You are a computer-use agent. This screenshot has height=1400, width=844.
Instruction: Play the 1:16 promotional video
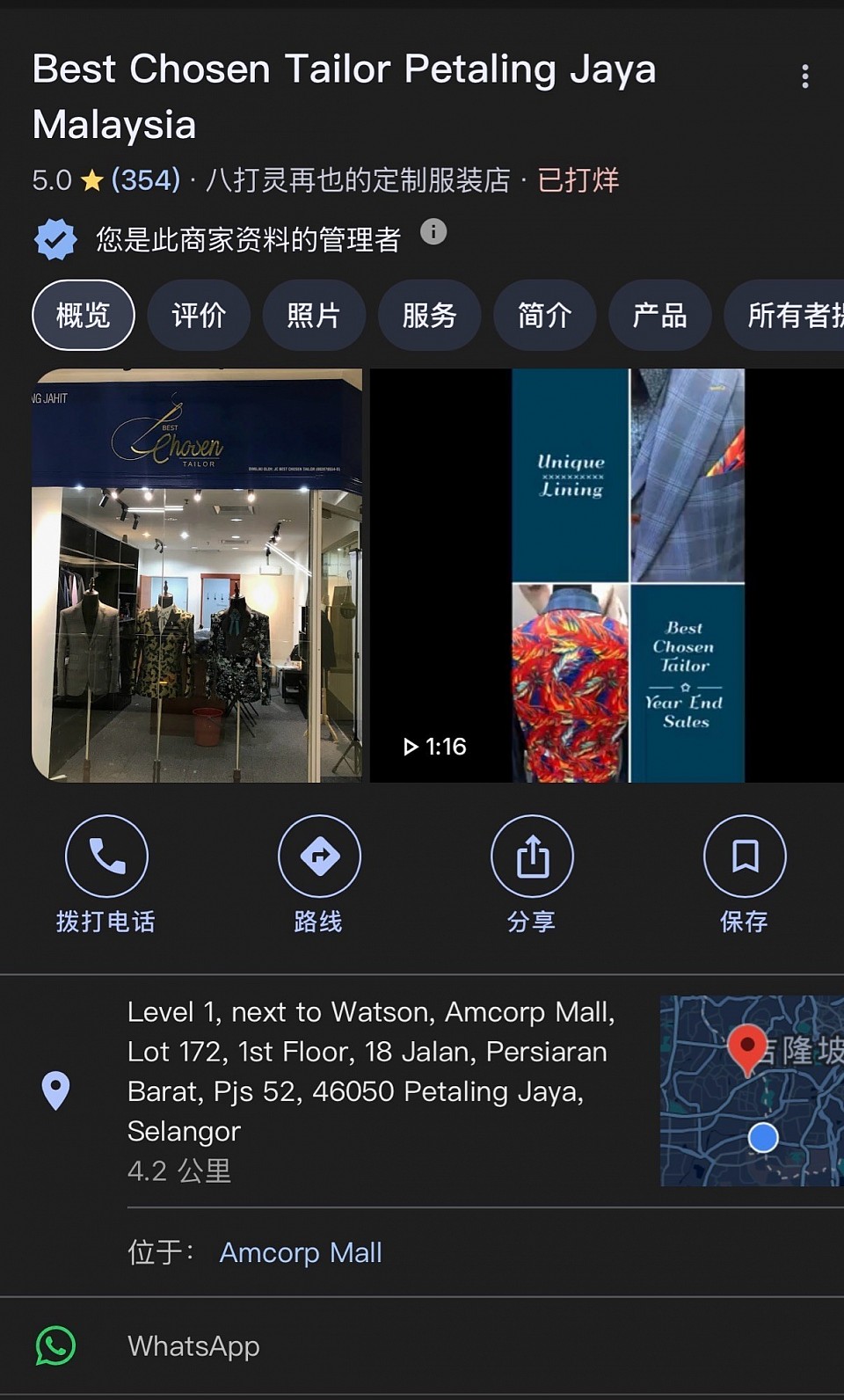[x=607, y=575]
